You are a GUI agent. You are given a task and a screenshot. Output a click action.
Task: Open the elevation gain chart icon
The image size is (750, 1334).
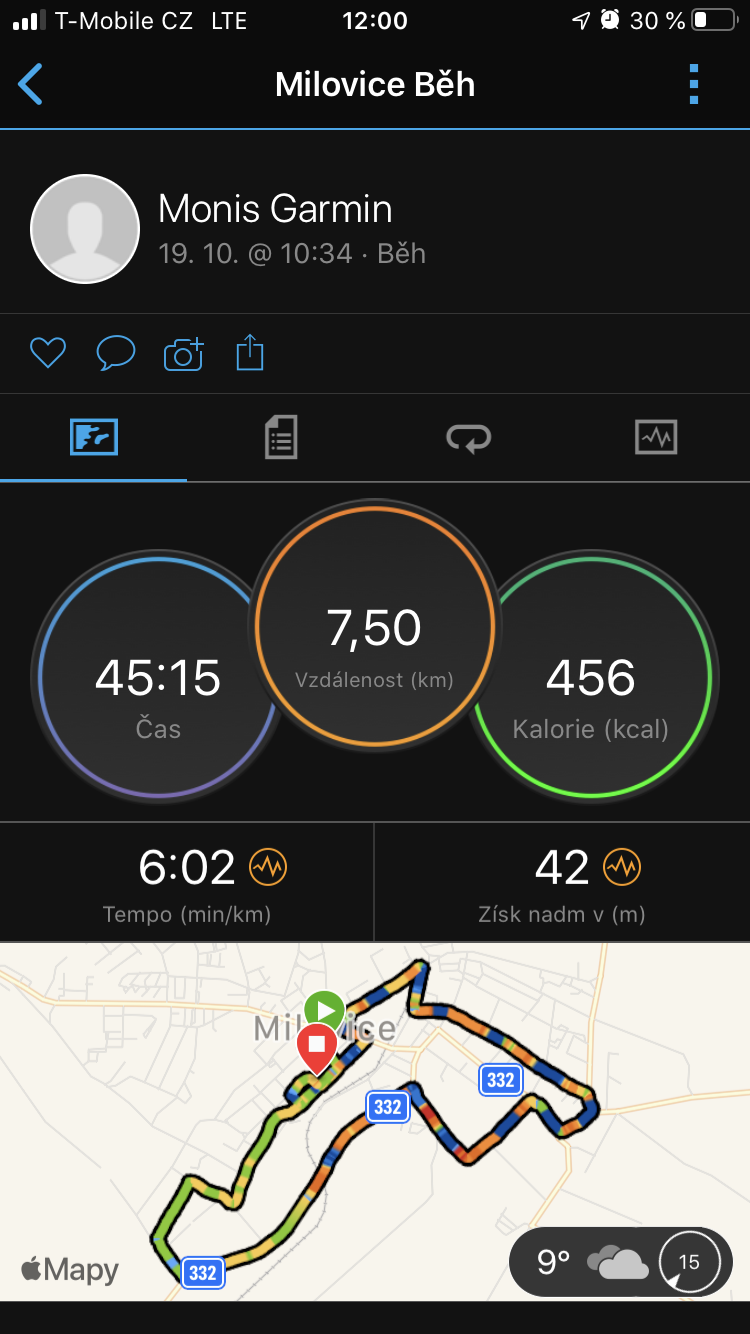click(x=622, y=867)
